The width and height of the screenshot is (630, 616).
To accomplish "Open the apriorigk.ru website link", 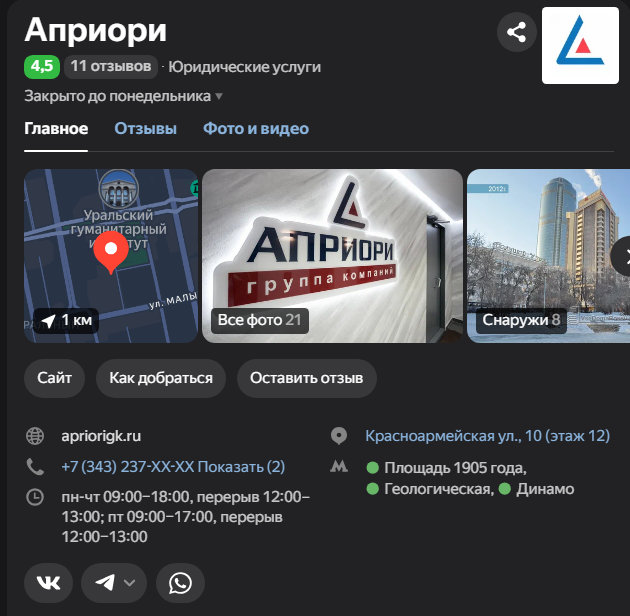I will [101, 436].
